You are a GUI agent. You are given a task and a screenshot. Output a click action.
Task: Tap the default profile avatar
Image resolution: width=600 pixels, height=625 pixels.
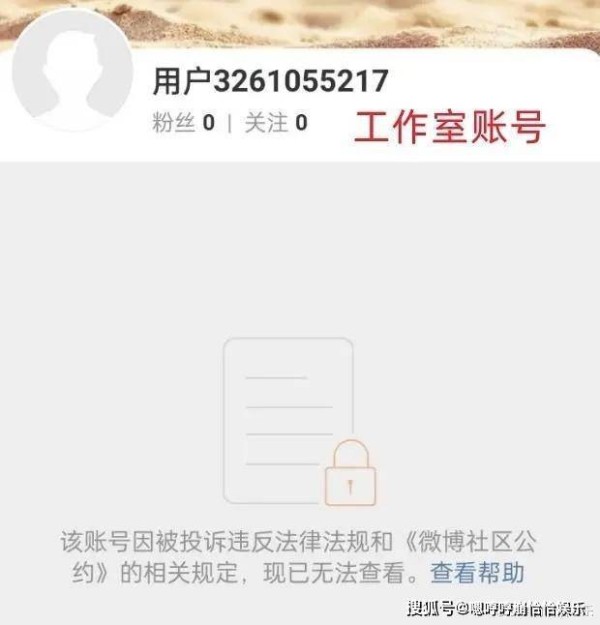click(x=72, y=72)
